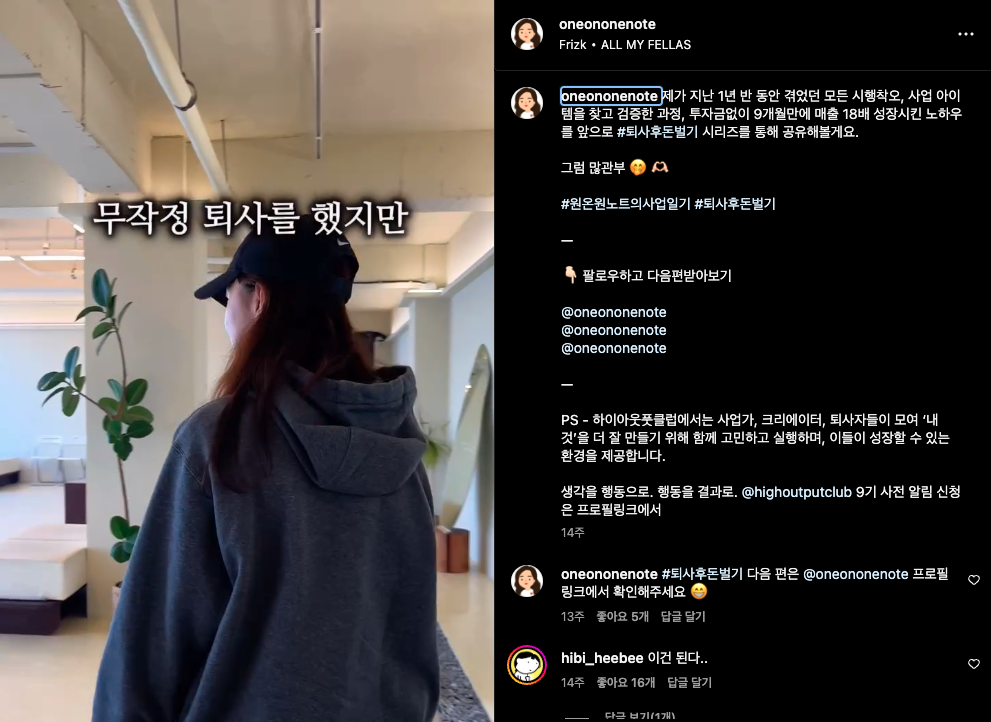Open hibi_heebee's profile picture

click(x=527, y=665)
